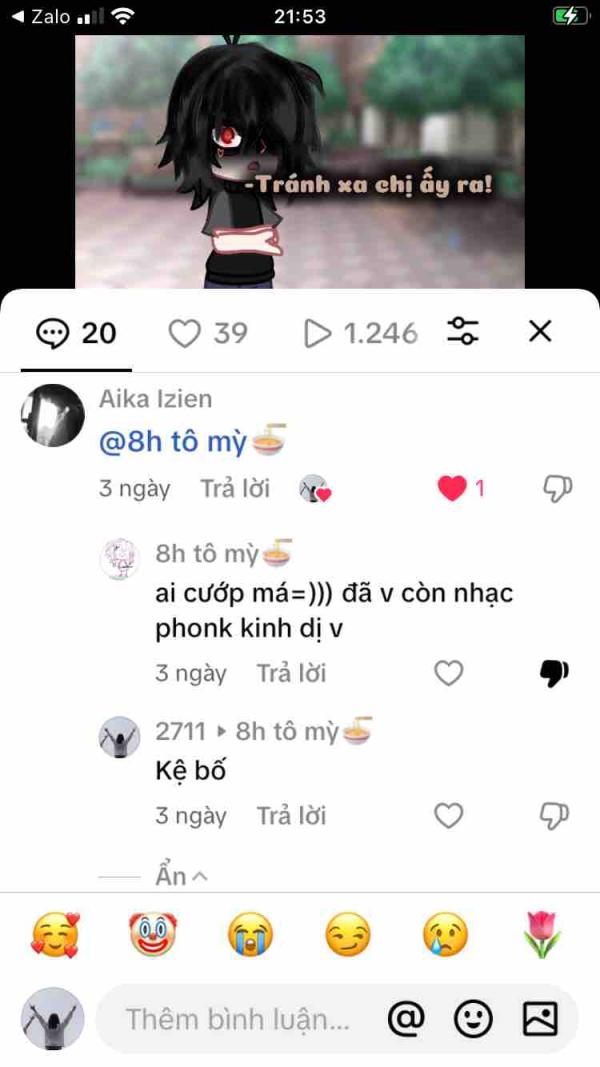Collapse replies with the Ẩn expander
Screen dimensions: 600x1067
(181, 876)
